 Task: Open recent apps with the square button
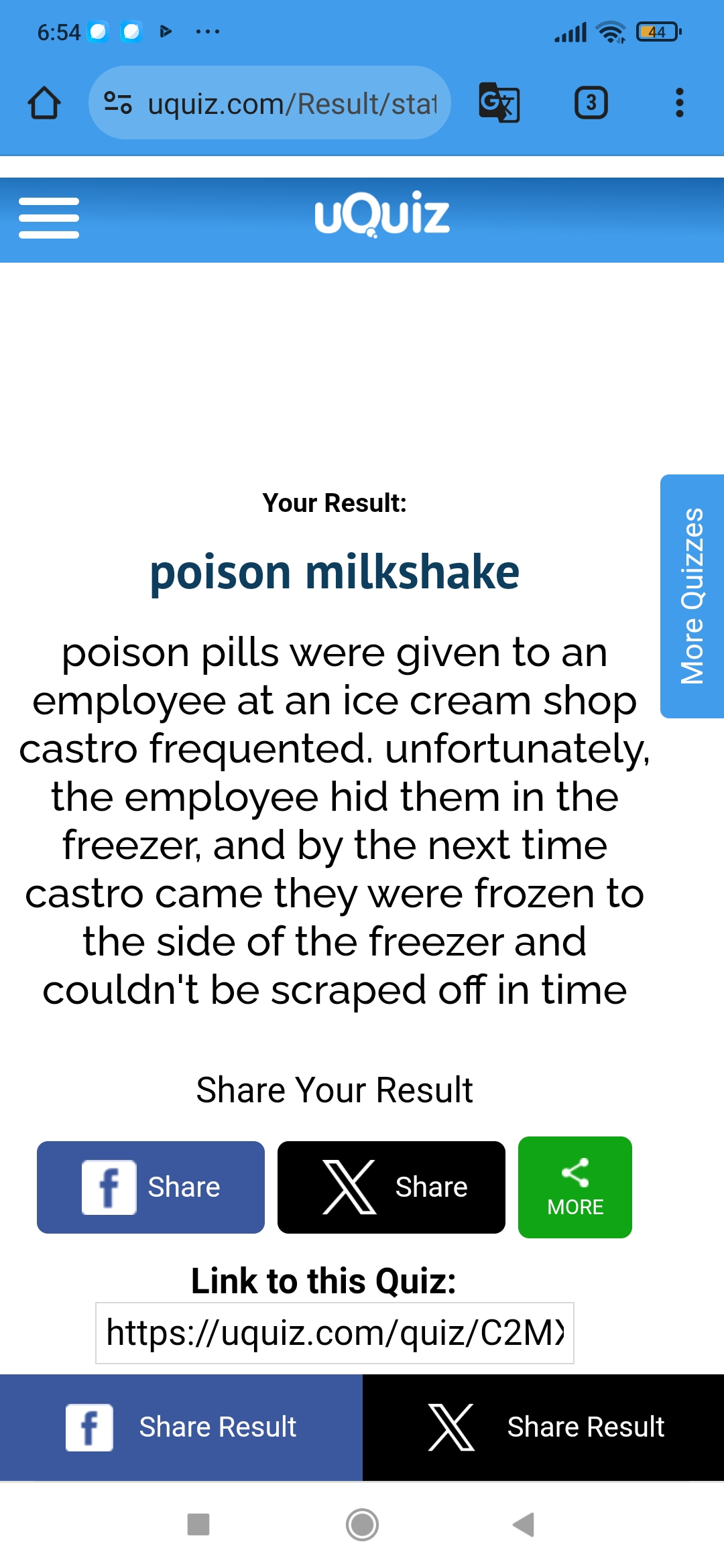198,1524
